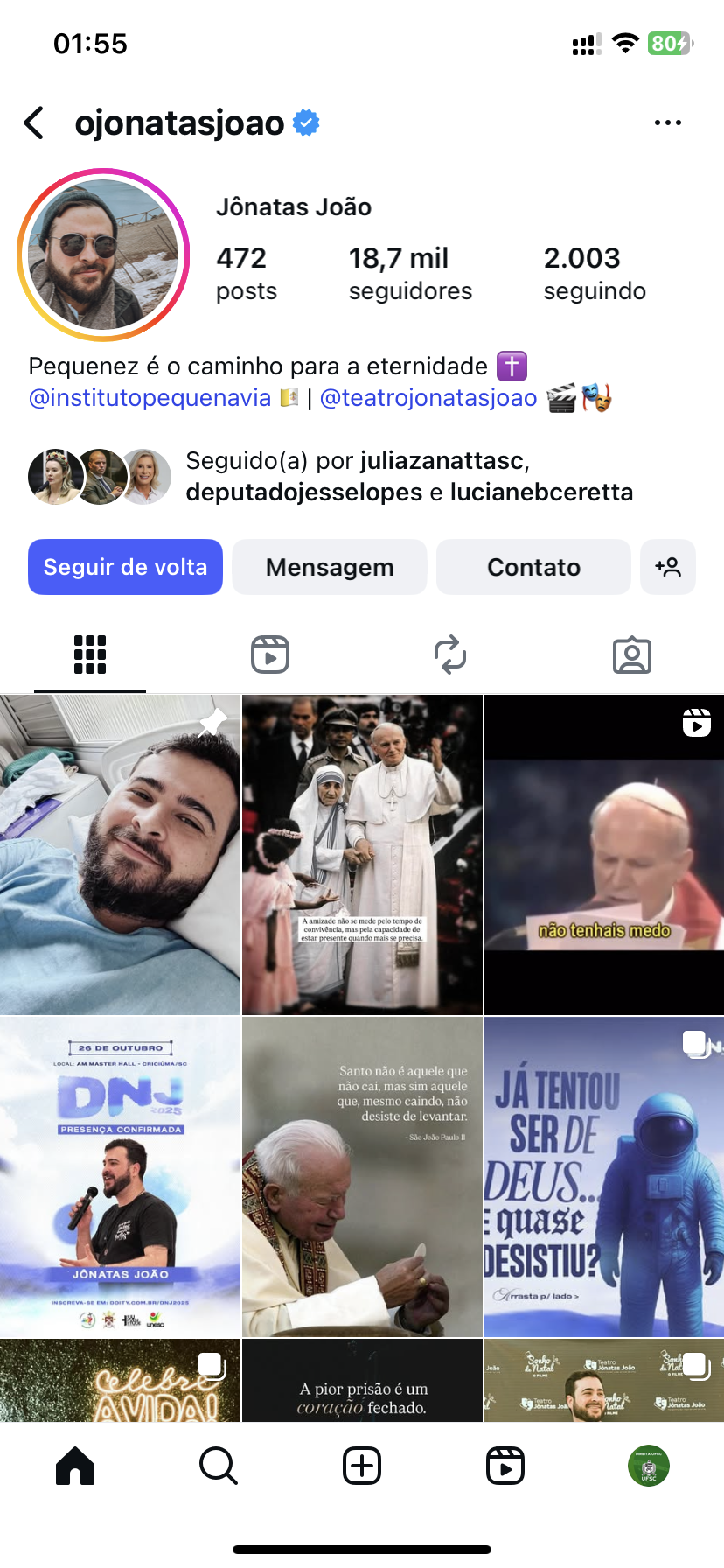Open the @institutopequenavia link in bio
Viewport: 724px width, 1568px height.
click(150, 398)
